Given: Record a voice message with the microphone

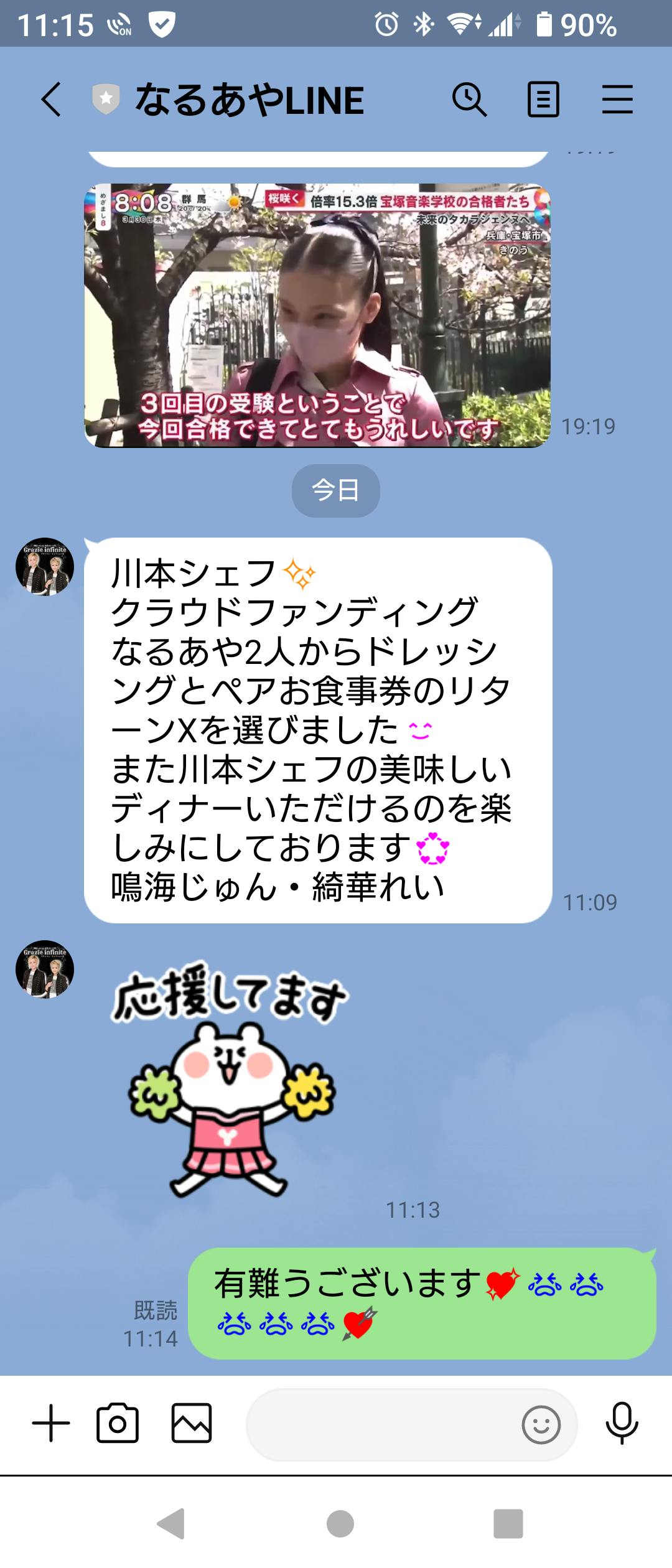Looking at the screenshot, I should coord(622,1424).
